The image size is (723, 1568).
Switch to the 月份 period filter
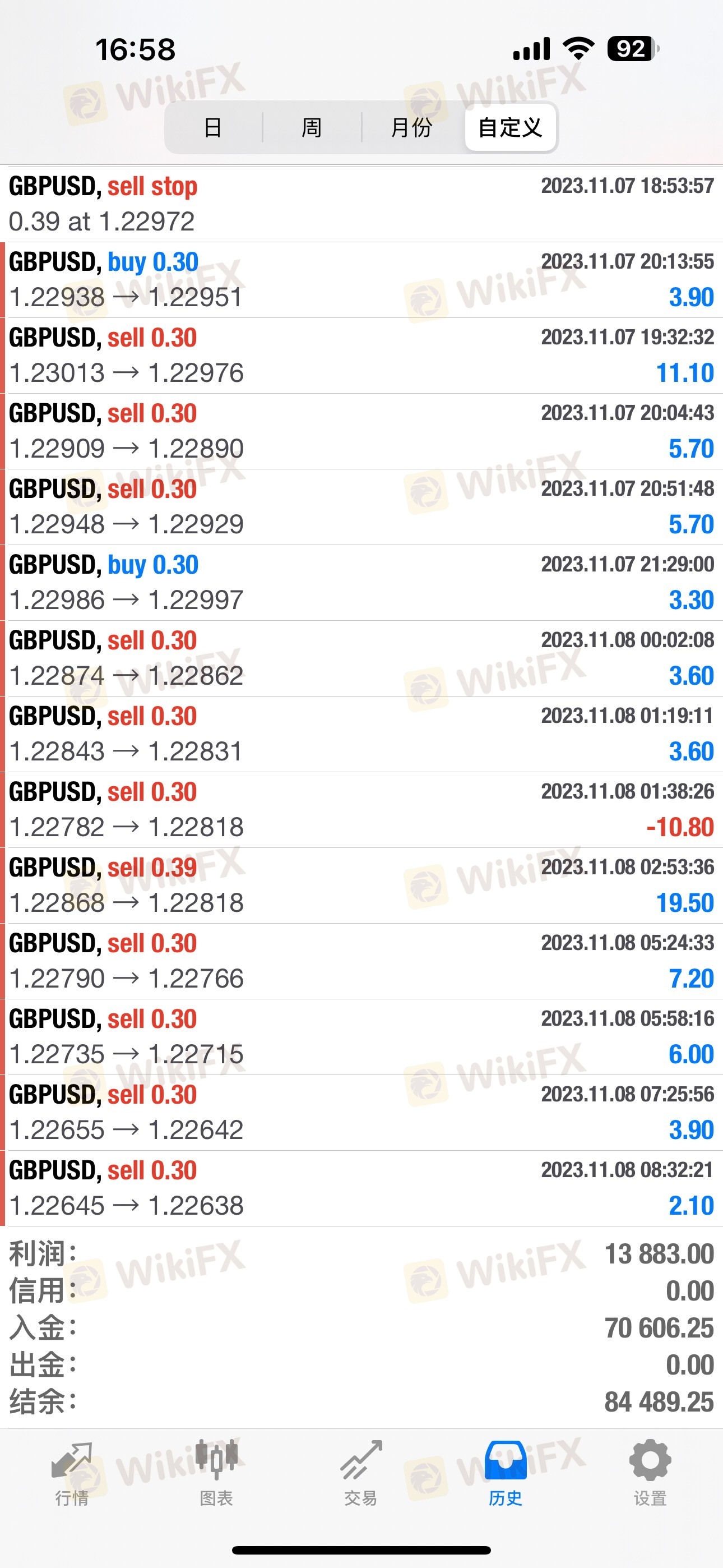click(x=411, y=127)
